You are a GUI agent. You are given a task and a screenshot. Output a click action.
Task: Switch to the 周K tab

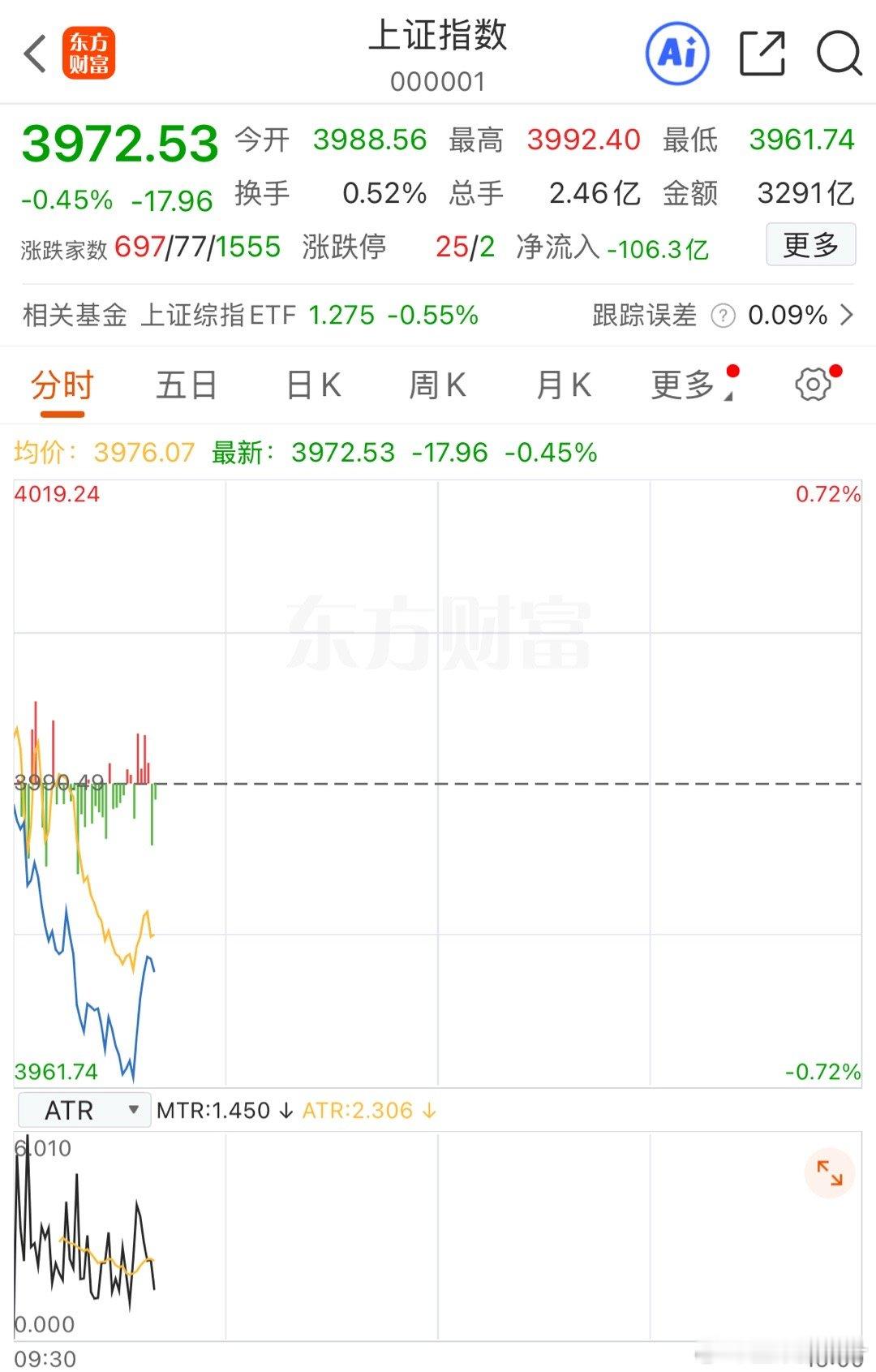pos(437,385)
